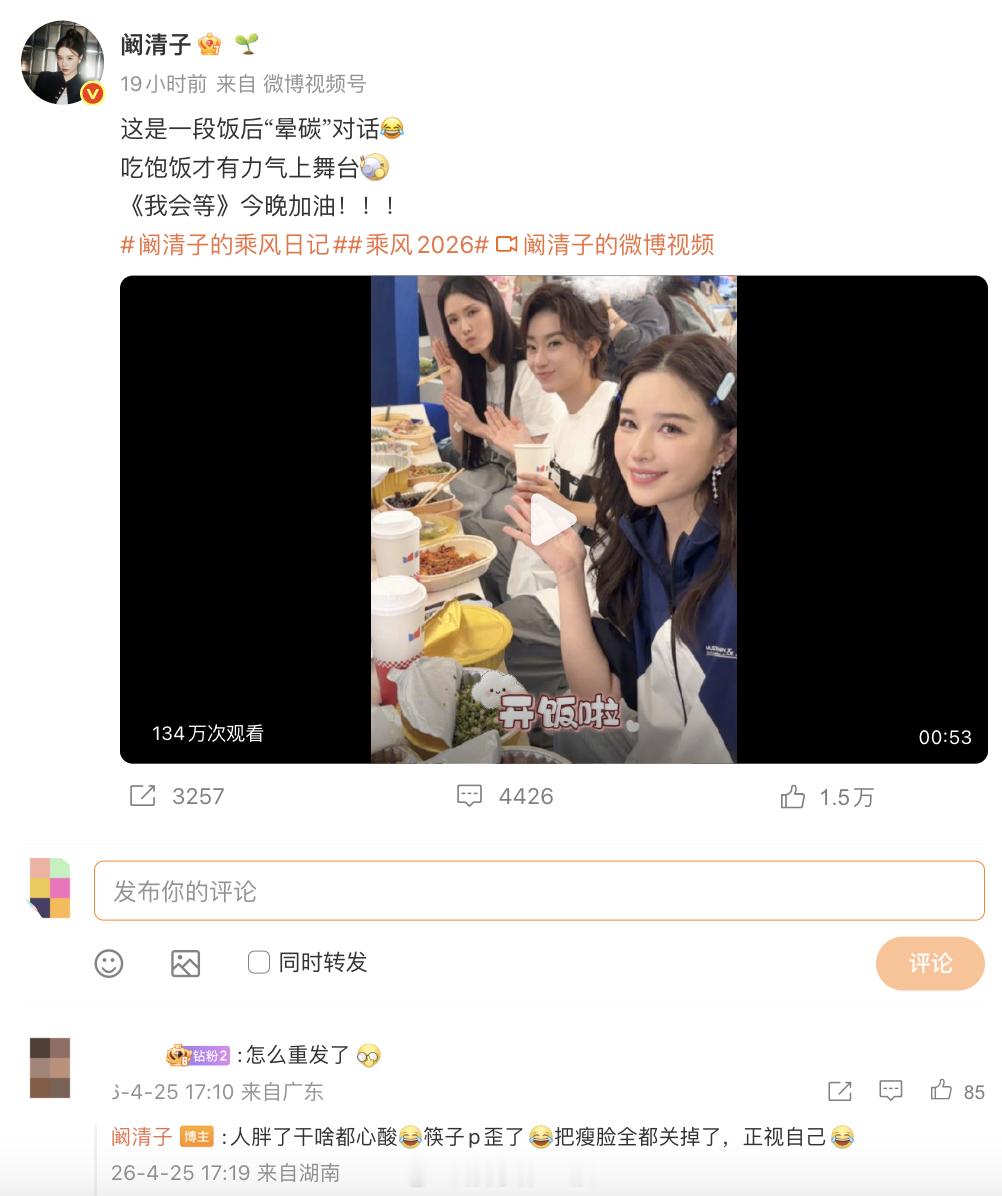Viewport: 1002px width, 1196px height.
Task: Check the 同时转发 checkbox
Action: [x=258, y=962]
